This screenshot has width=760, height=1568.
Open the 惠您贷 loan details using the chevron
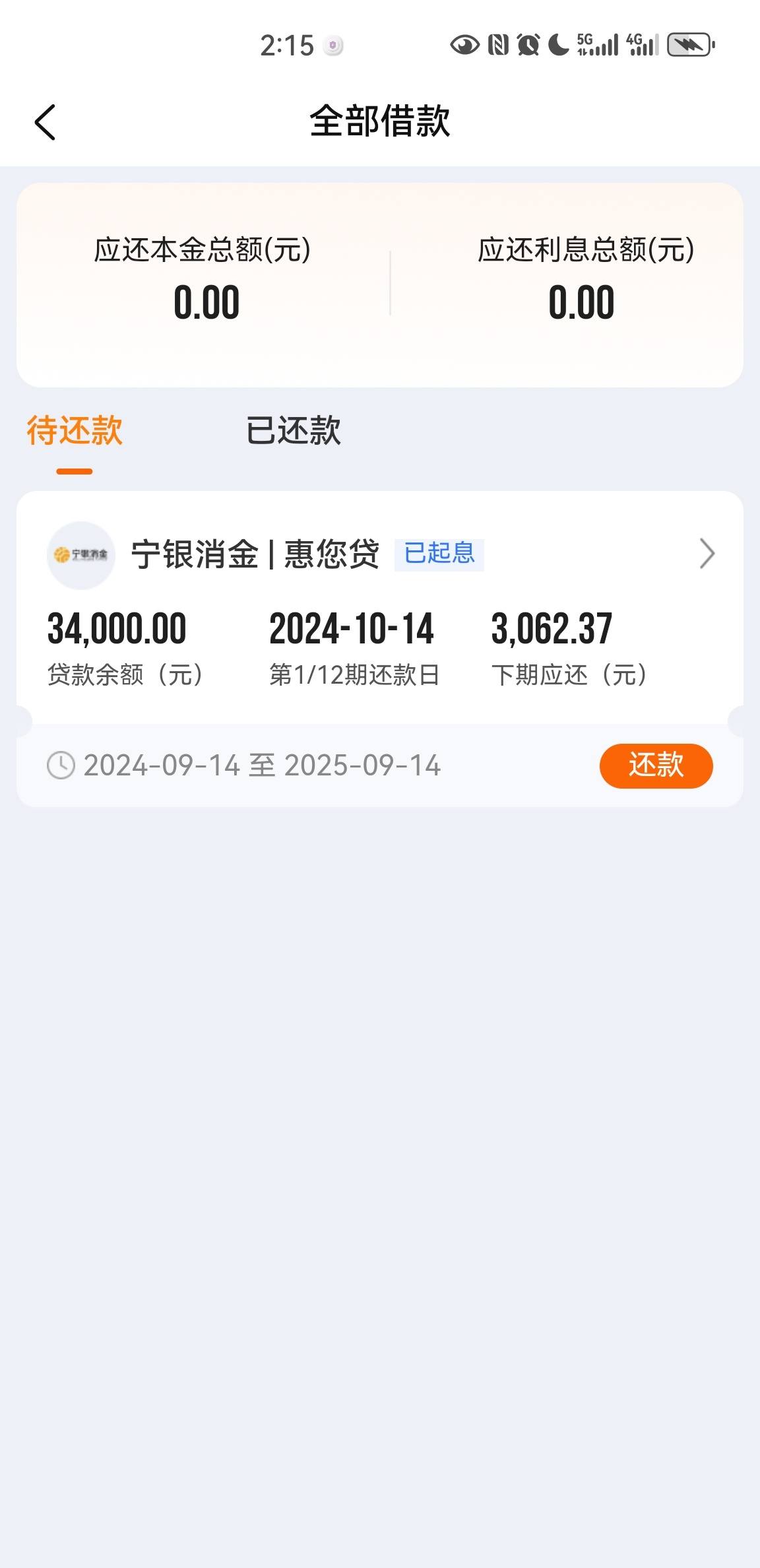[707, 554]
